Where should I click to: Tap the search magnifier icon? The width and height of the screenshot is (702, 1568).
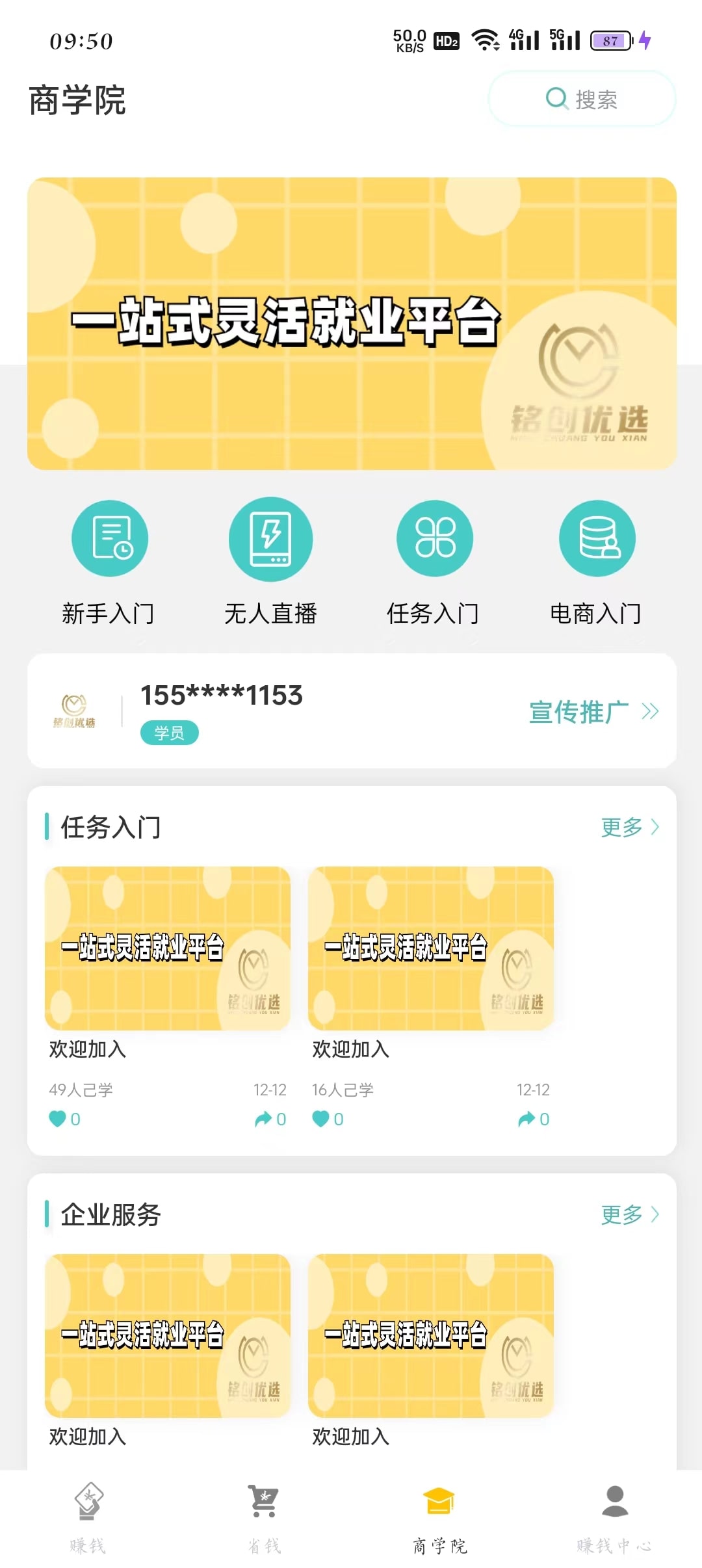click(x=556, y=98)
